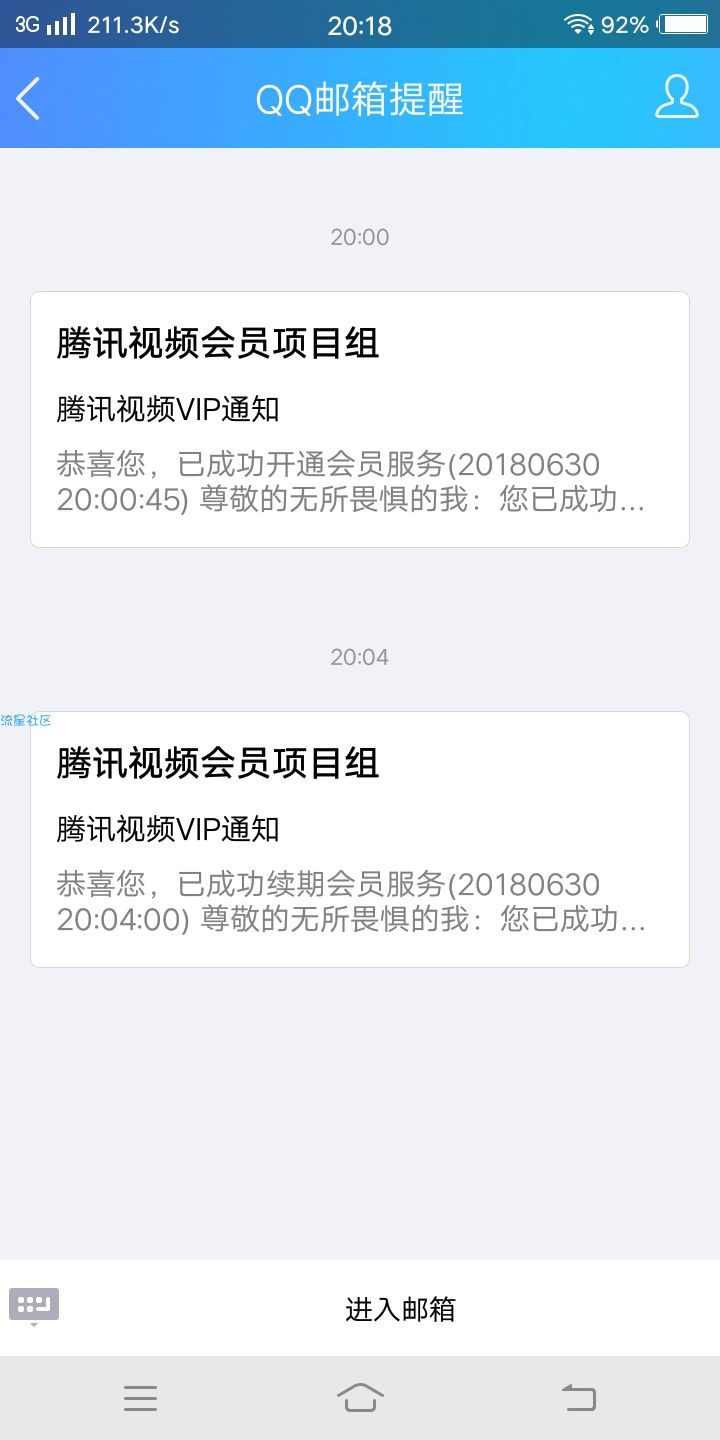Open the 20:00 VIP activation mail card
Image resolution: width=720 pixels, height=1440 pixels.
point(360,419)
